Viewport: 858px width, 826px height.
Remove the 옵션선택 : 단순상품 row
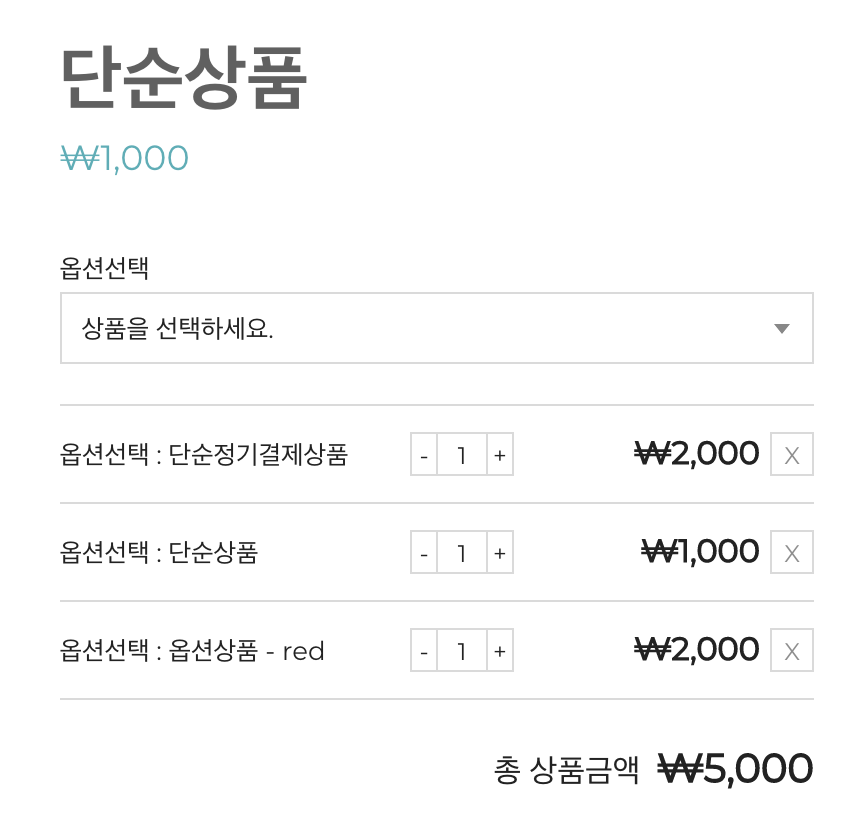792,553
